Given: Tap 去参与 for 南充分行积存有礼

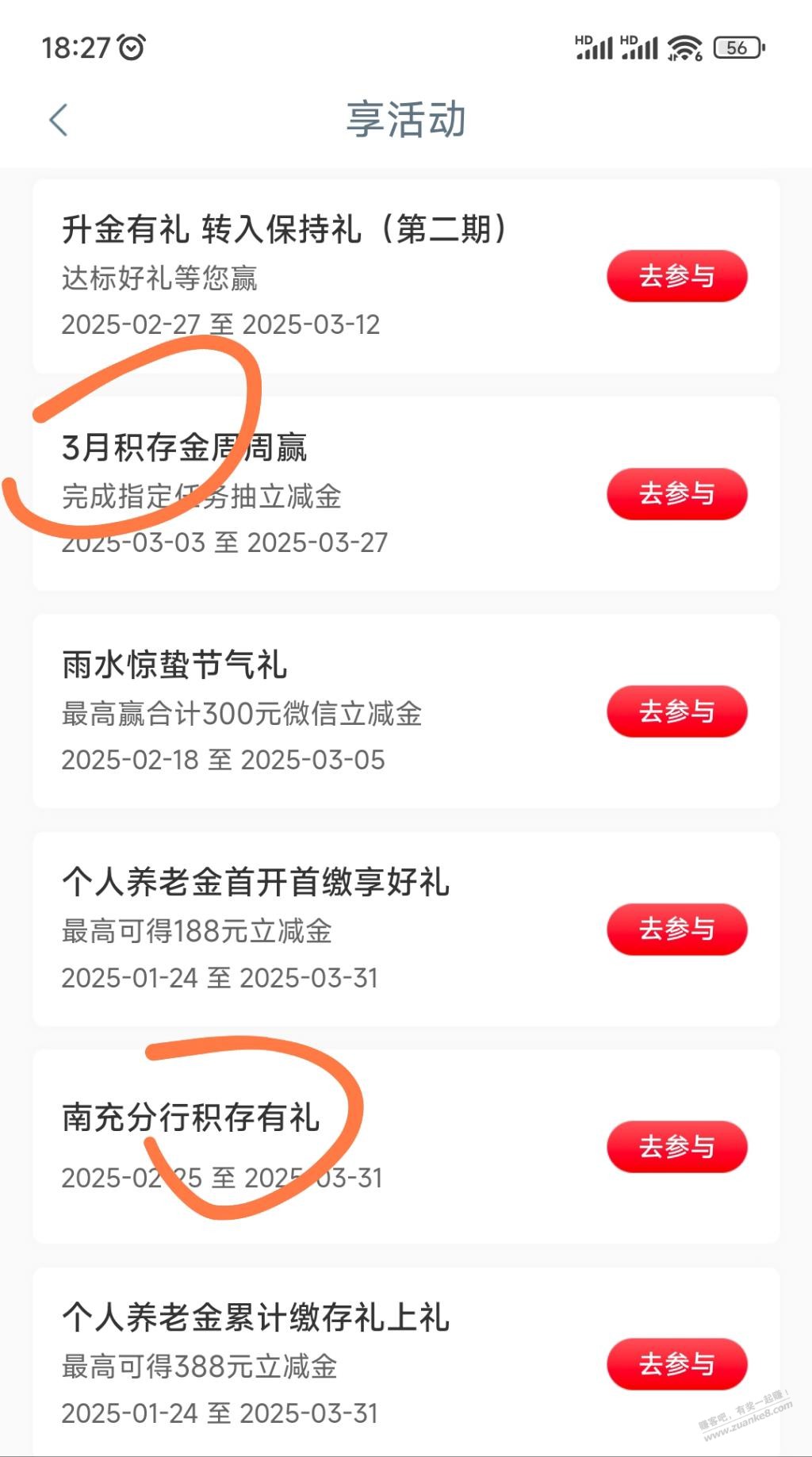Looking at the screenshot, I should [677, 1147].
